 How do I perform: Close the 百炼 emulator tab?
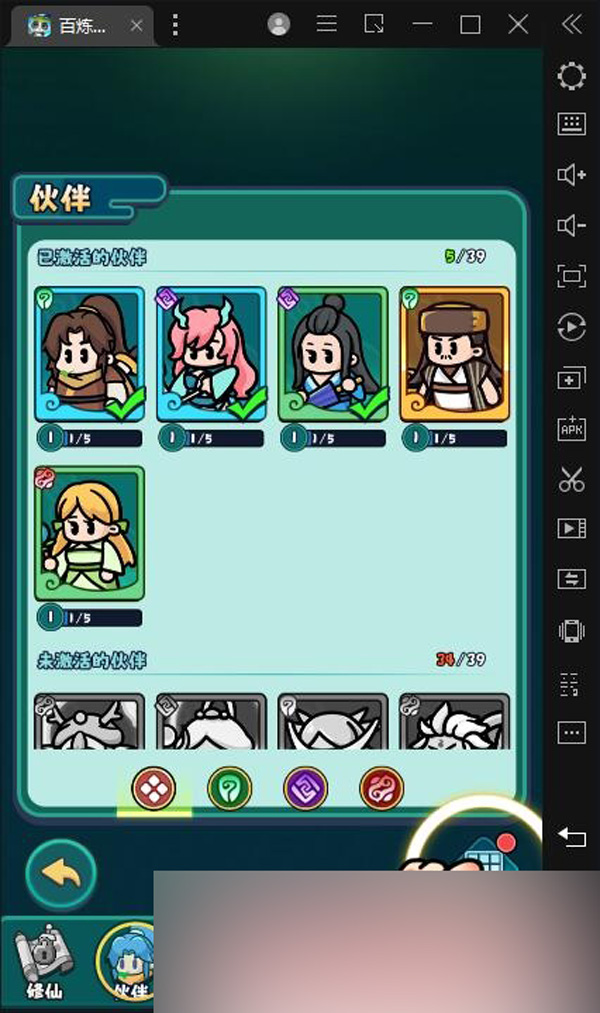136,25
